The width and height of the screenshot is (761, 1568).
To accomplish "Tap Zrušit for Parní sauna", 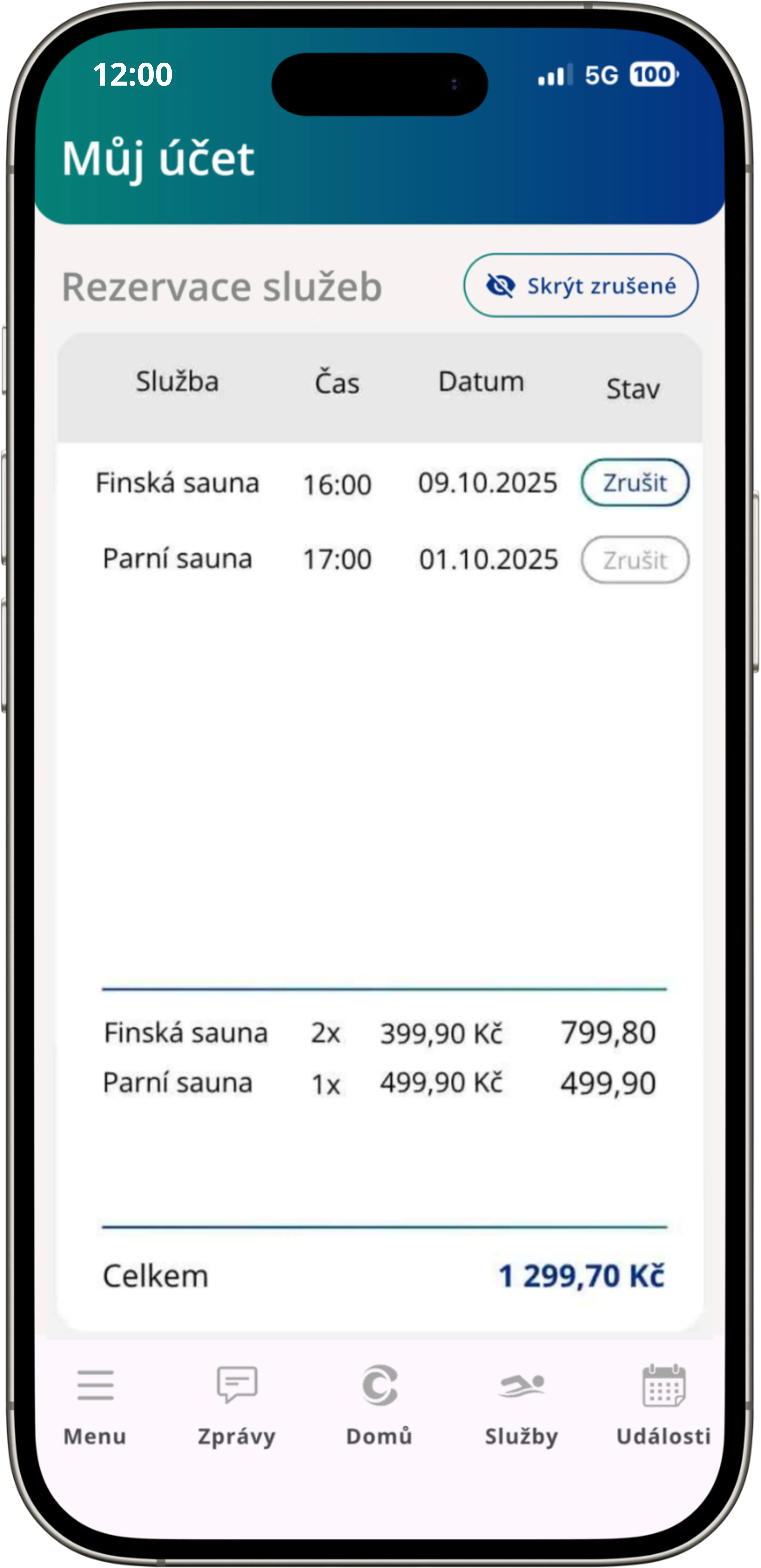I will [634, 559].
